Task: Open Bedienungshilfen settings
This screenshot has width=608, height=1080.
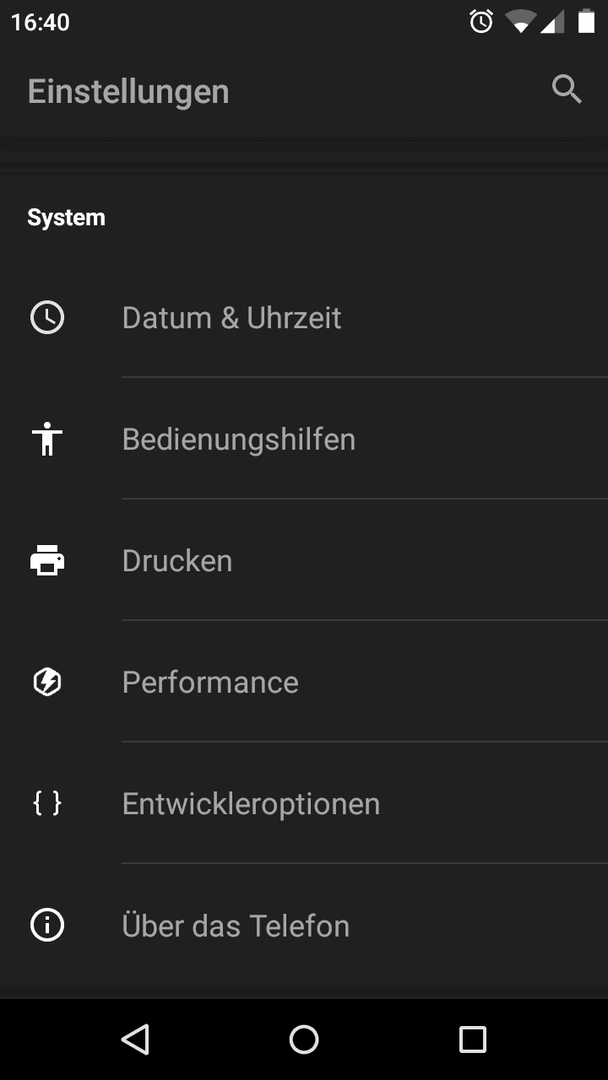Action: point(304,439)
